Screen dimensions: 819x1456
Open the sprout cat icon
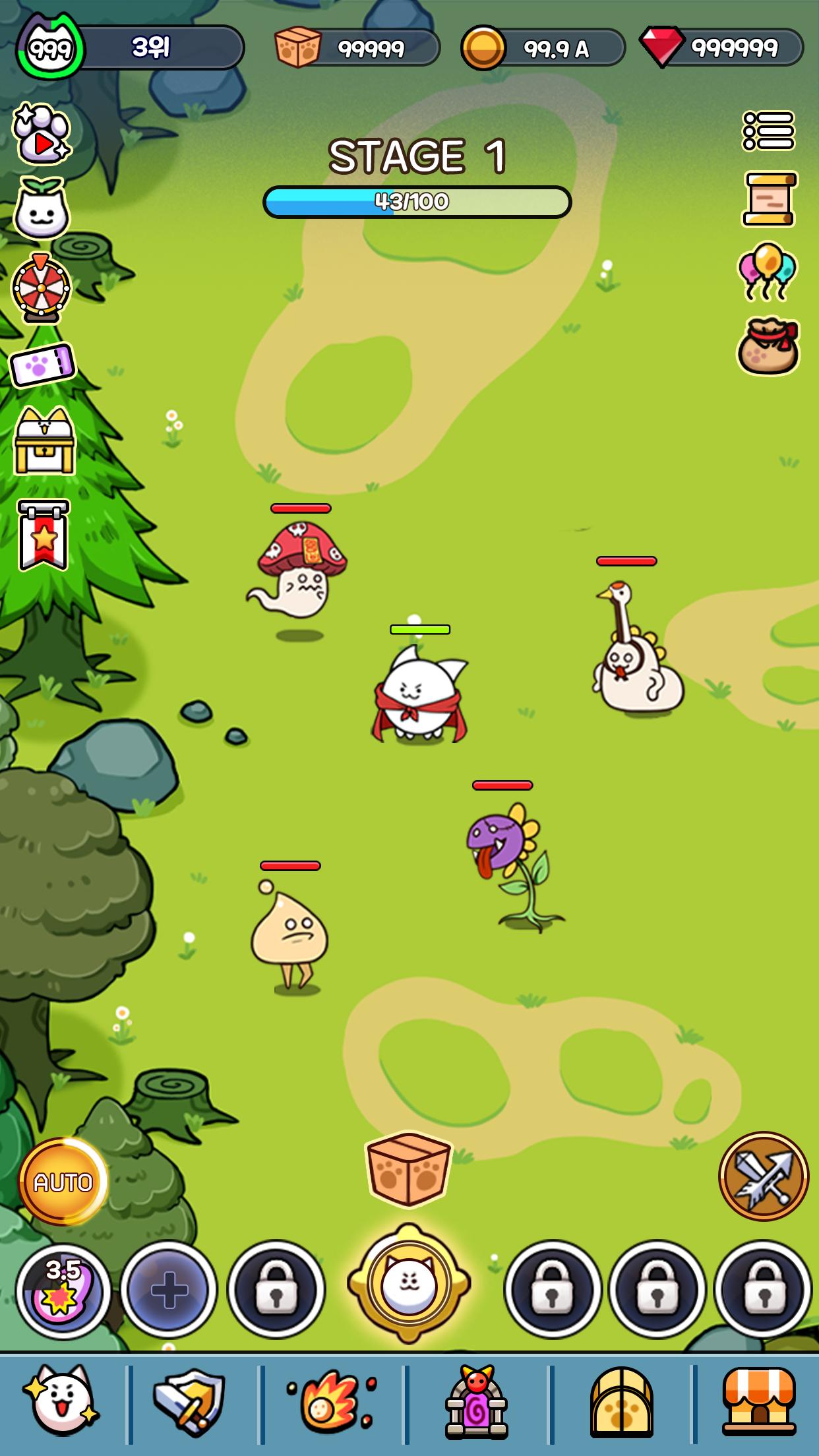[42, 208]
